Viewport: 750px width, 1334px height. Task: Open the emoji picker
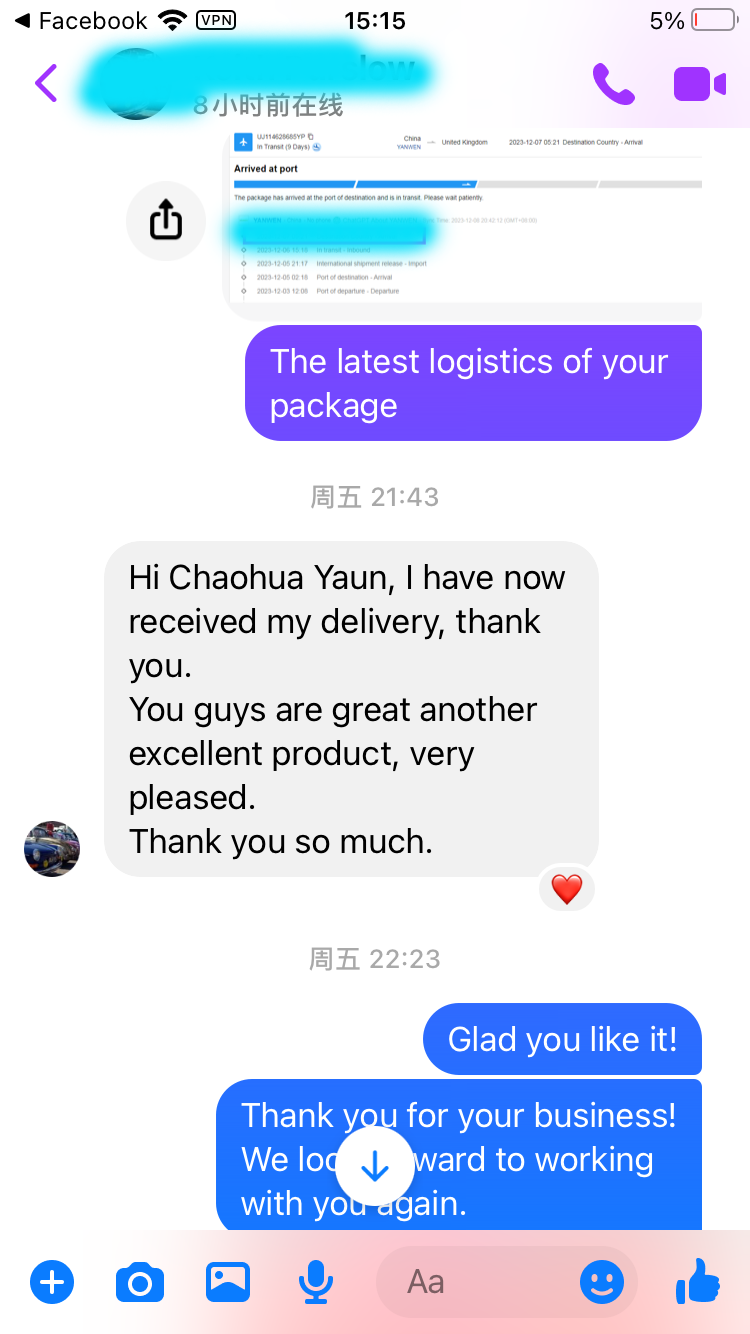[601, 1281]
